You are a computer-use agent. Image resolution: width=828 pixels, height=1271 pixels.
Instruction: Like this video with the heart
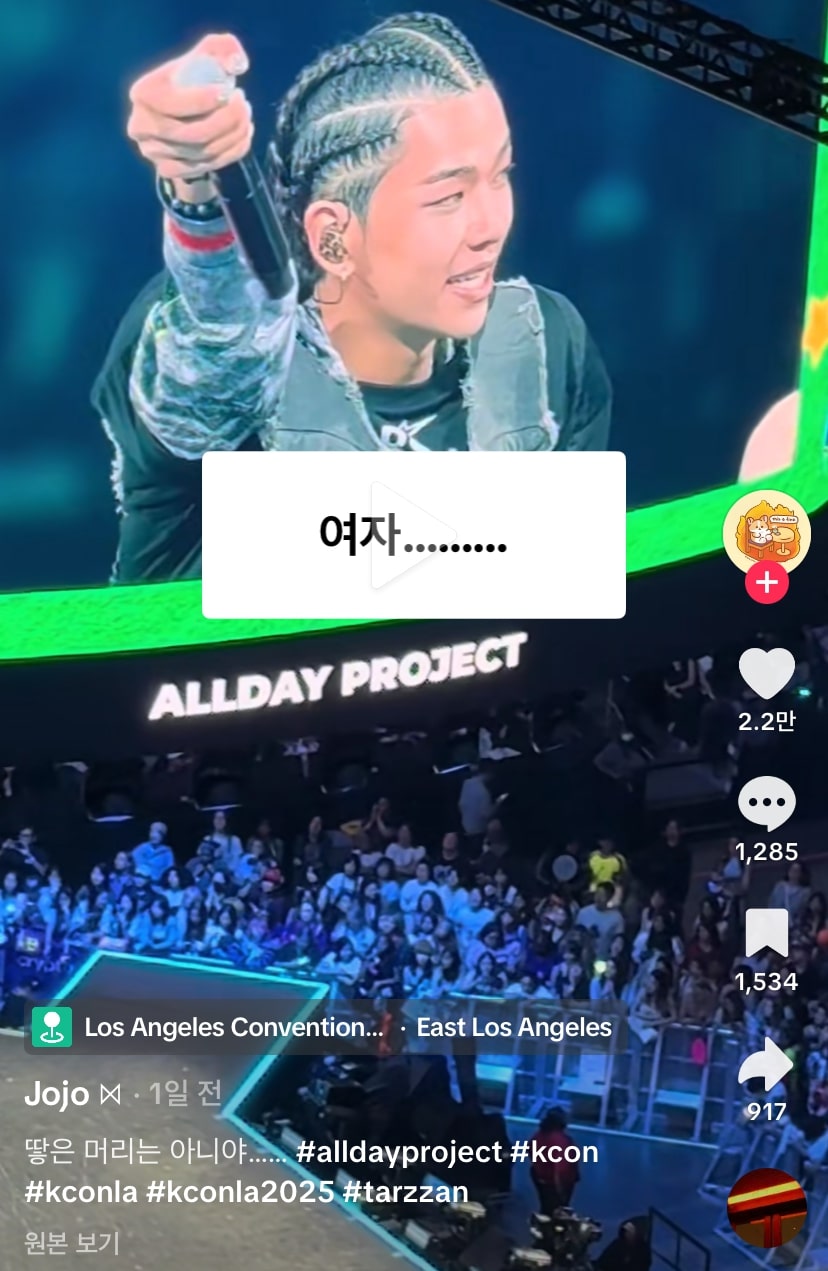click(766, 674)
